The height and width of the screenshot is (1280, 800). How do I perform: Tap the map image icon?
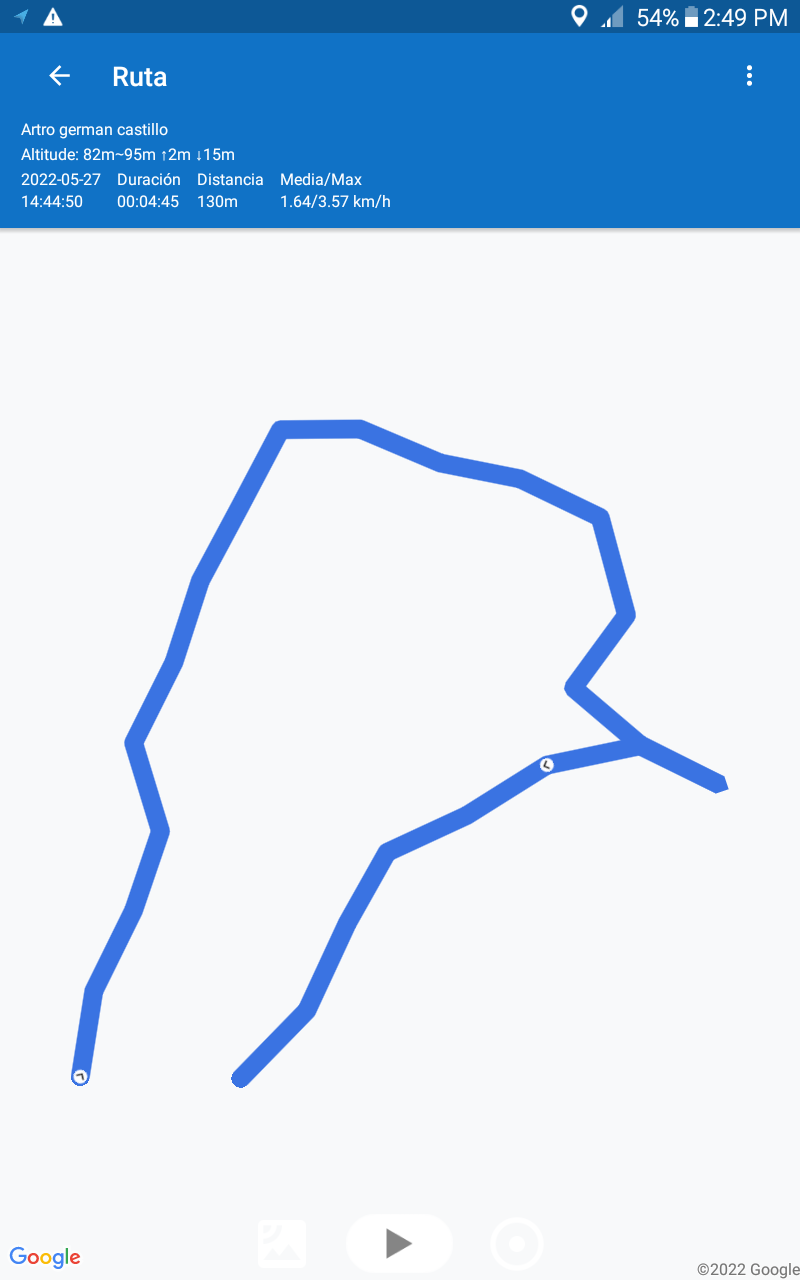pyautogui.click(x=282, y=1244)
